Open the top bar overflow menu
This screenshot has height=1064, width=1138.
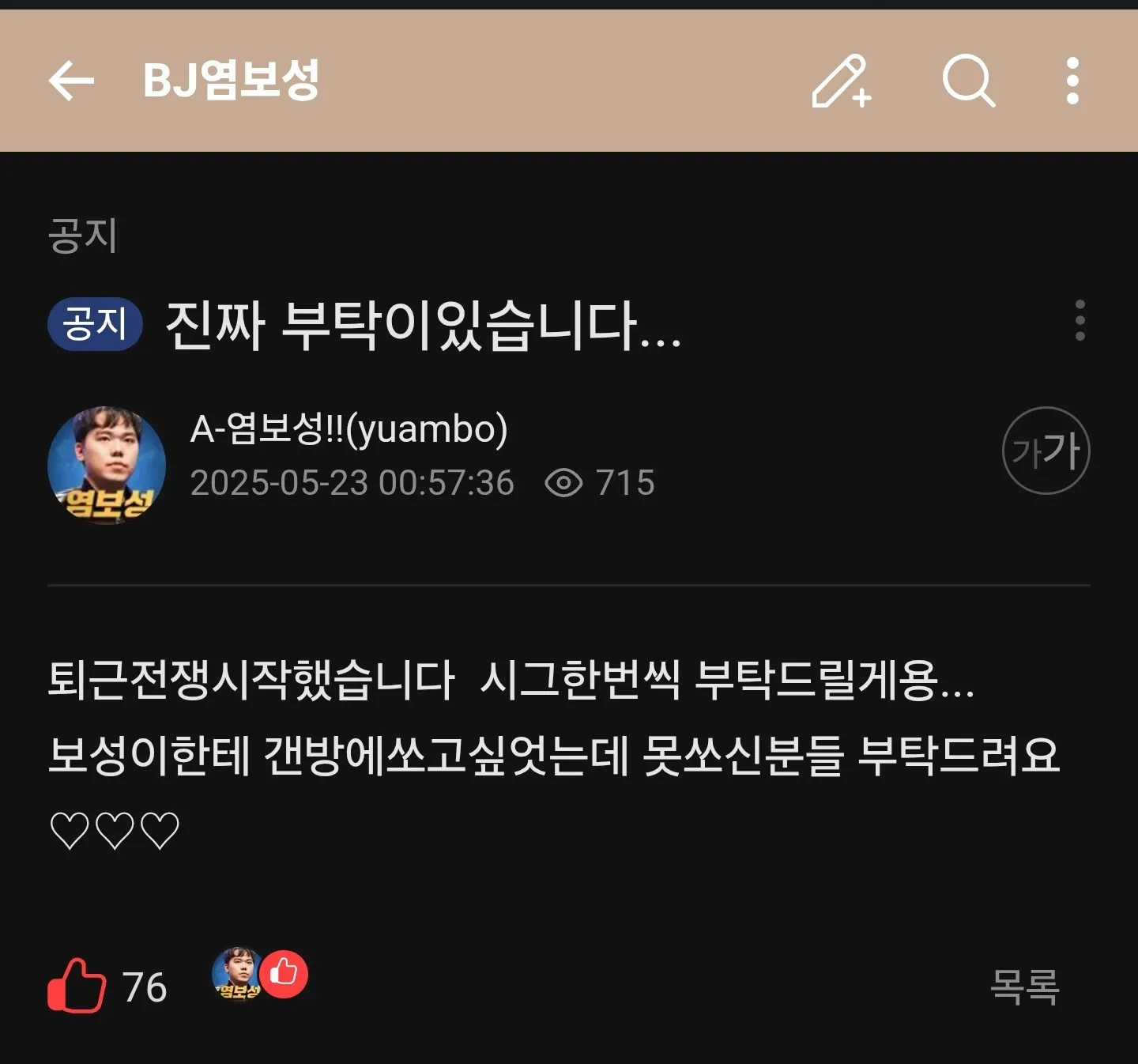coord(1072,81)
